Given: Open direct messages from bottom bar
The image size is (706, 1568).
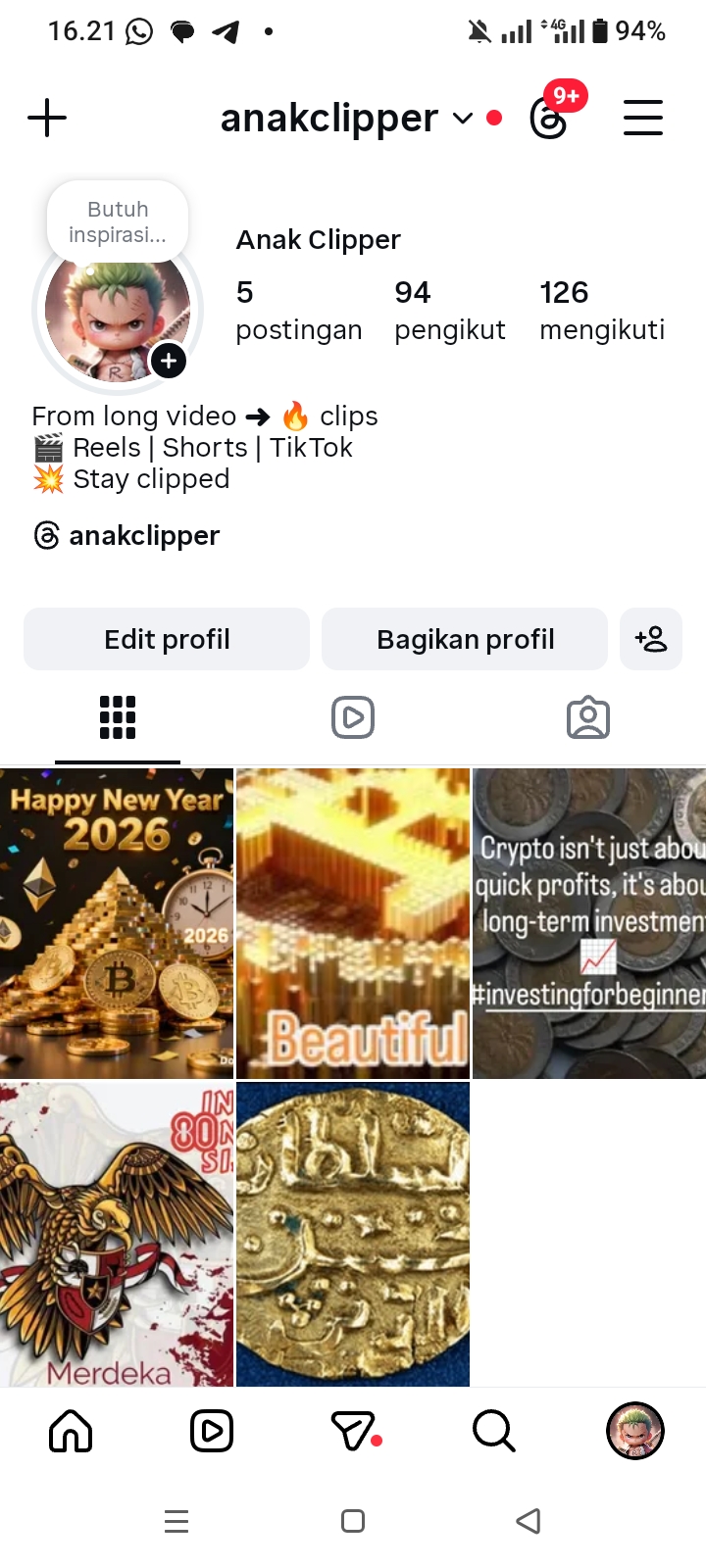Looking at the screenshot, I should (x=353, y=1432).
